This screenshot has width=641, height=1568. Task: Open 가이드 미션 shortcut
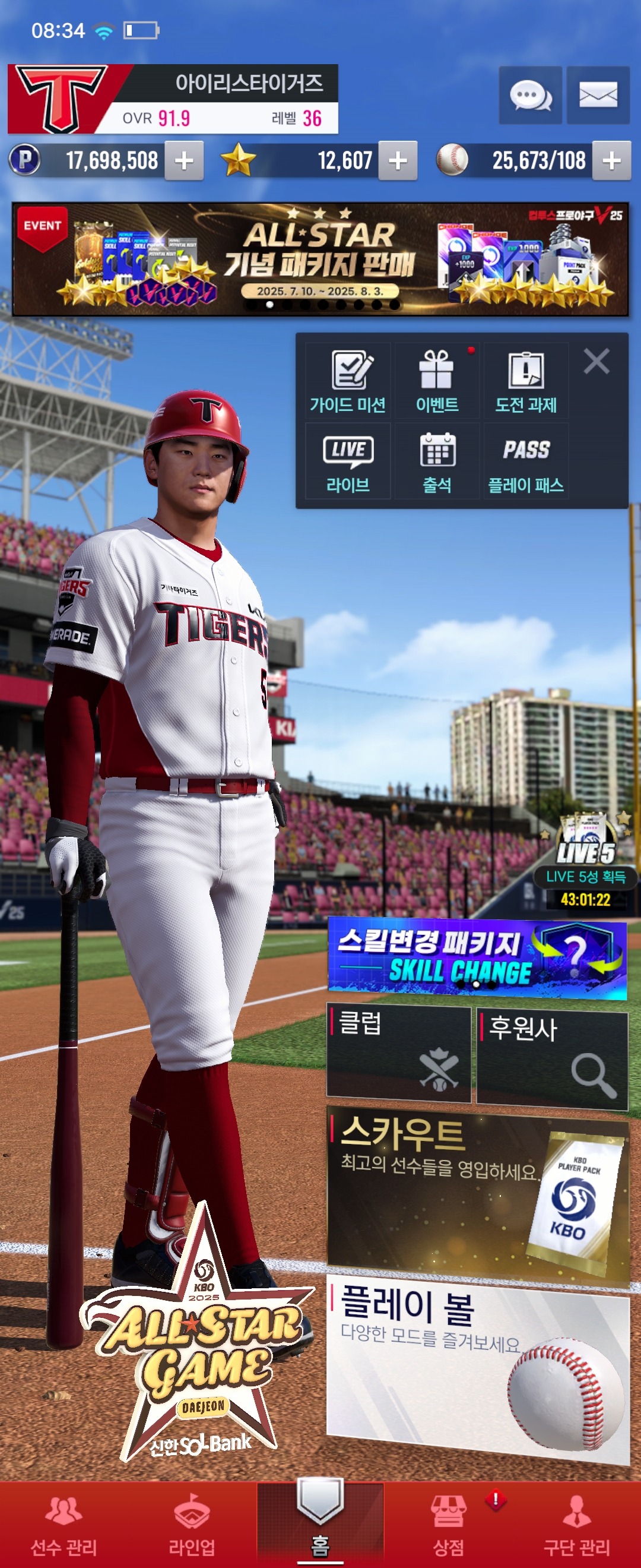coord(347,381)
